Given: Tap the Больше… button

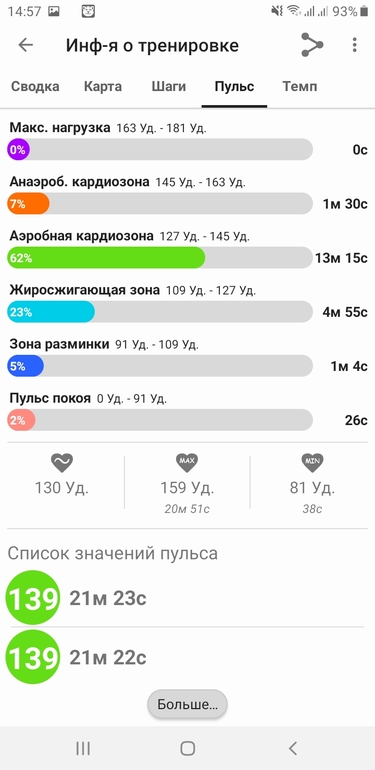Looking at the screenshot, I should 188,705.
